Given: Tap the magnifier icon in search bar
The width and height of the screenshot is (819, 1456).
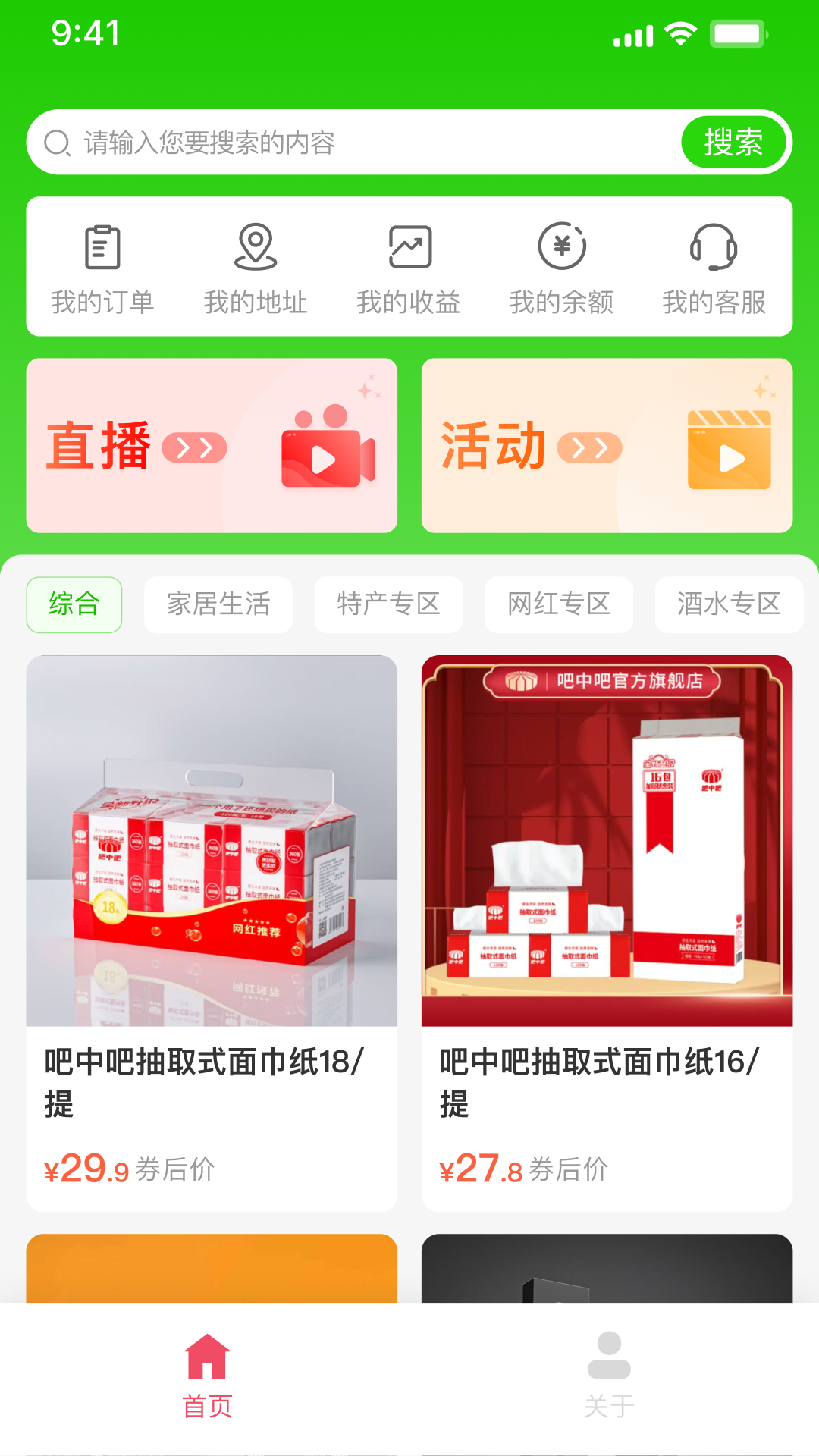Looking at the screenshot, I should pyautogui.click(x=57, y=142).
